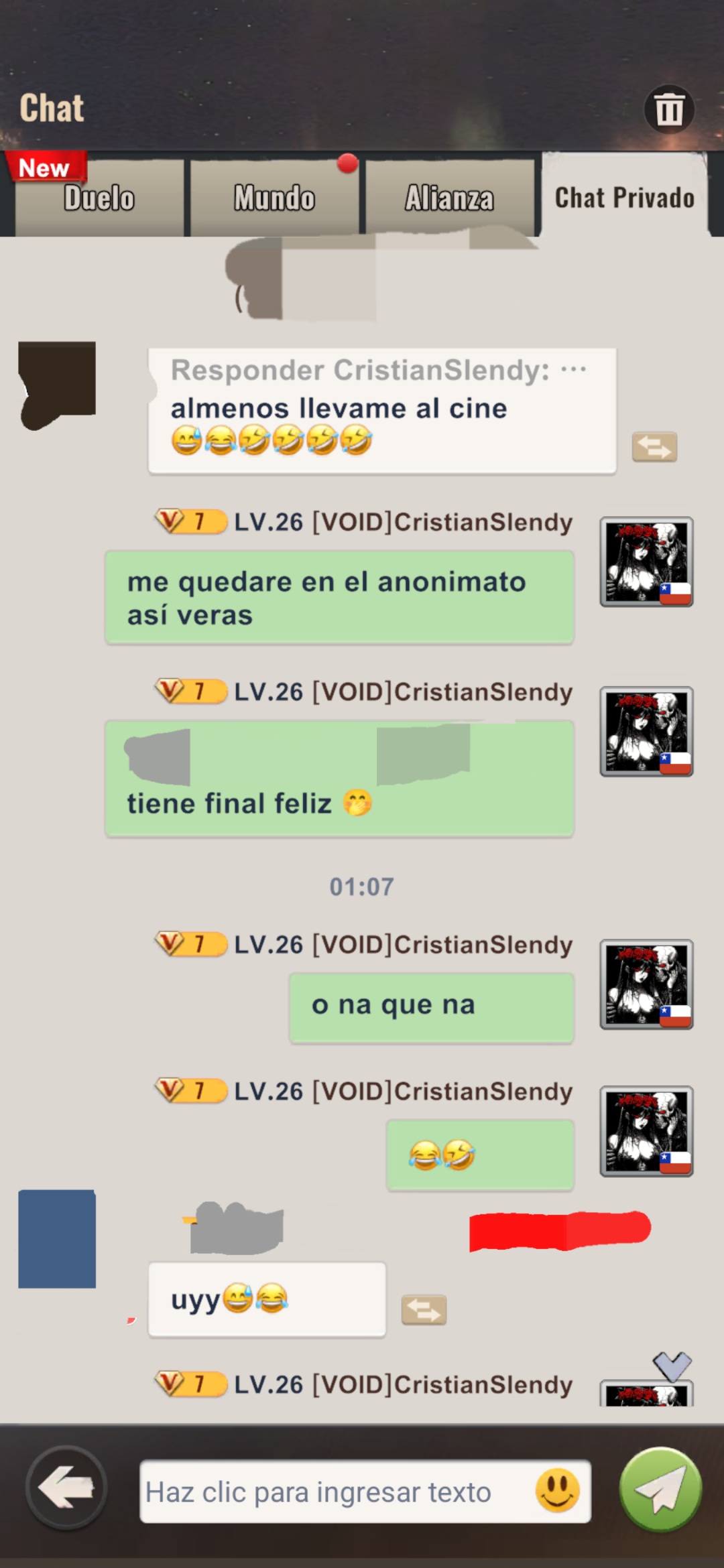Tap the translate icon beside the 'almenos llevame al cine' message
Image resolution: width=724 pixels, height=1568 pixels.
click(x=654, y=447)
